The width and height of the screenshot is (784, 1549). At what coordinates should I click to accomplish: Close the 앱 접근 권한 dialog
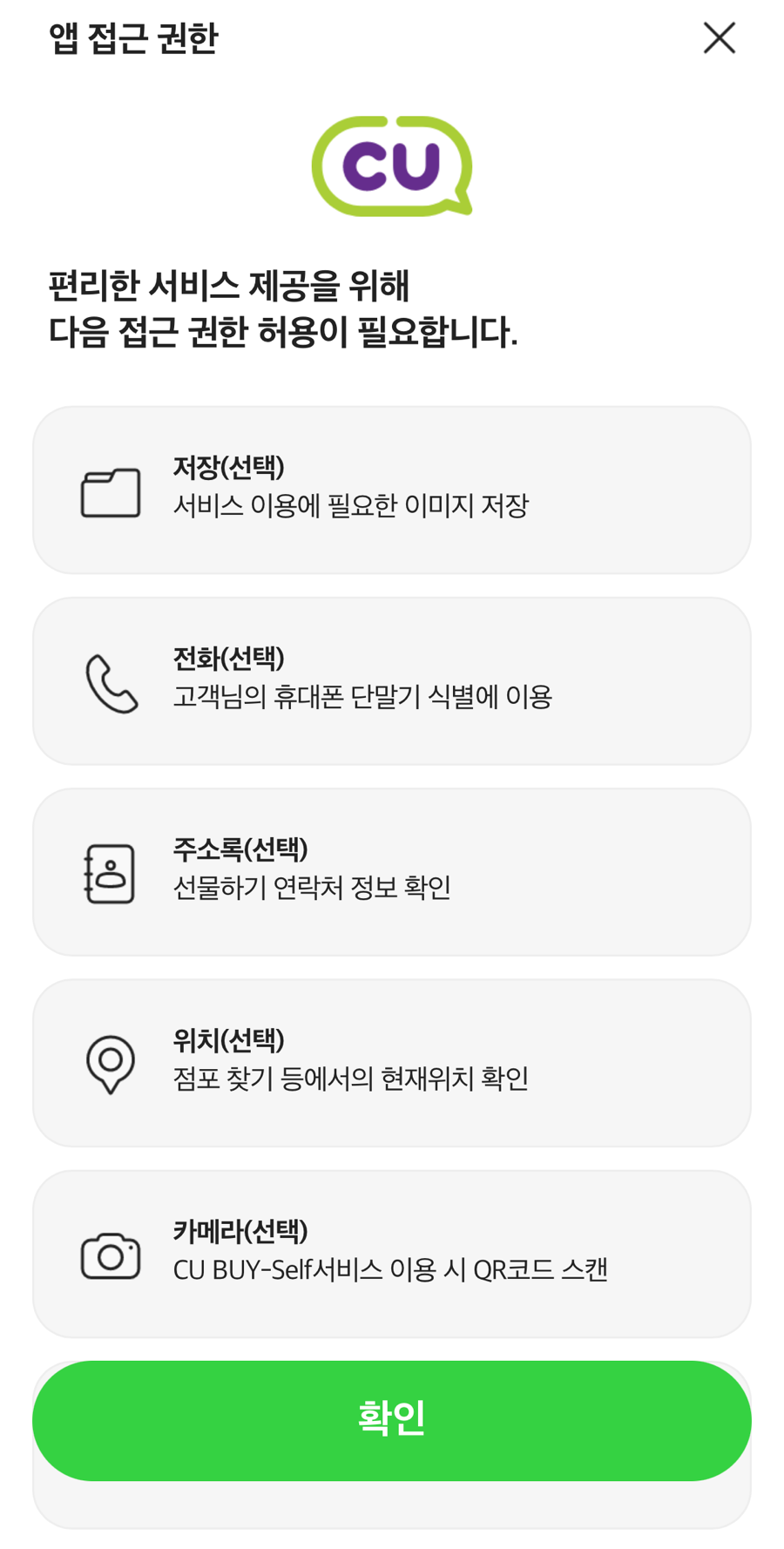719,38
